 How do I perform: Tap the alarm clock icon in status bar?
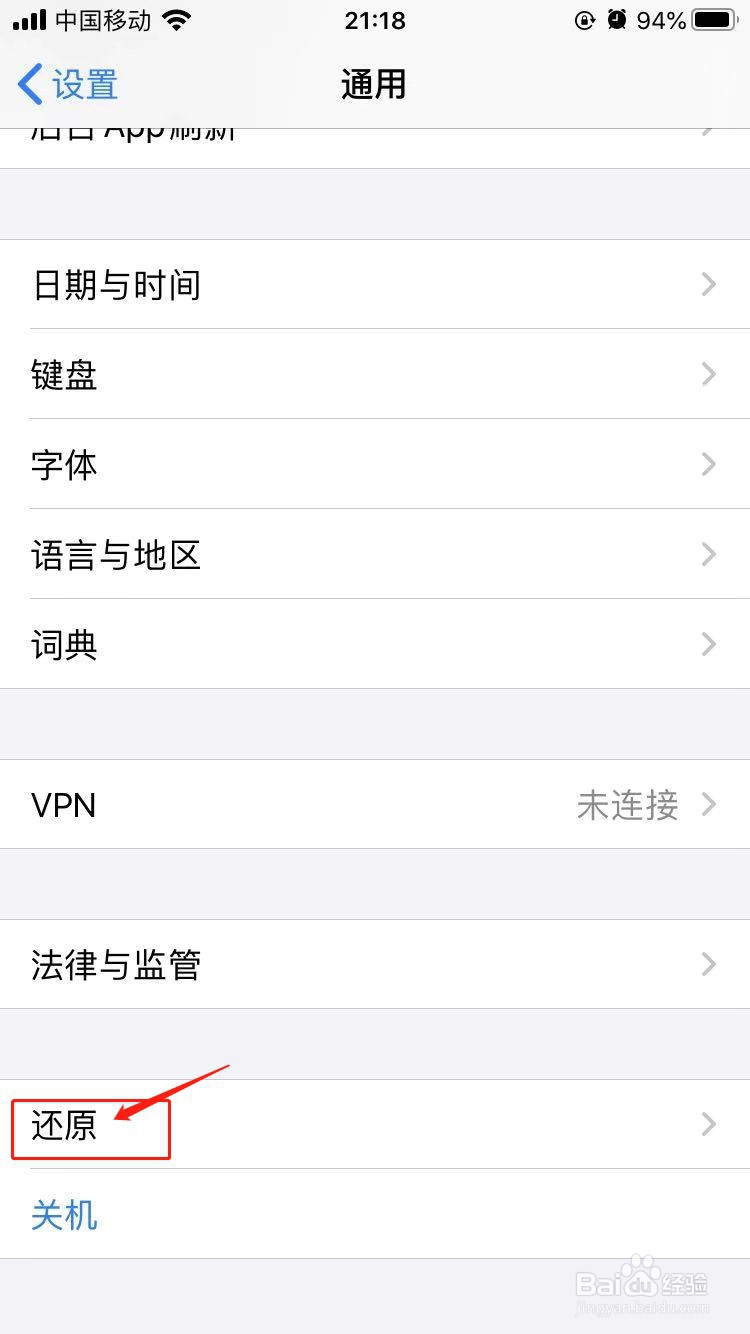point(616,19)
